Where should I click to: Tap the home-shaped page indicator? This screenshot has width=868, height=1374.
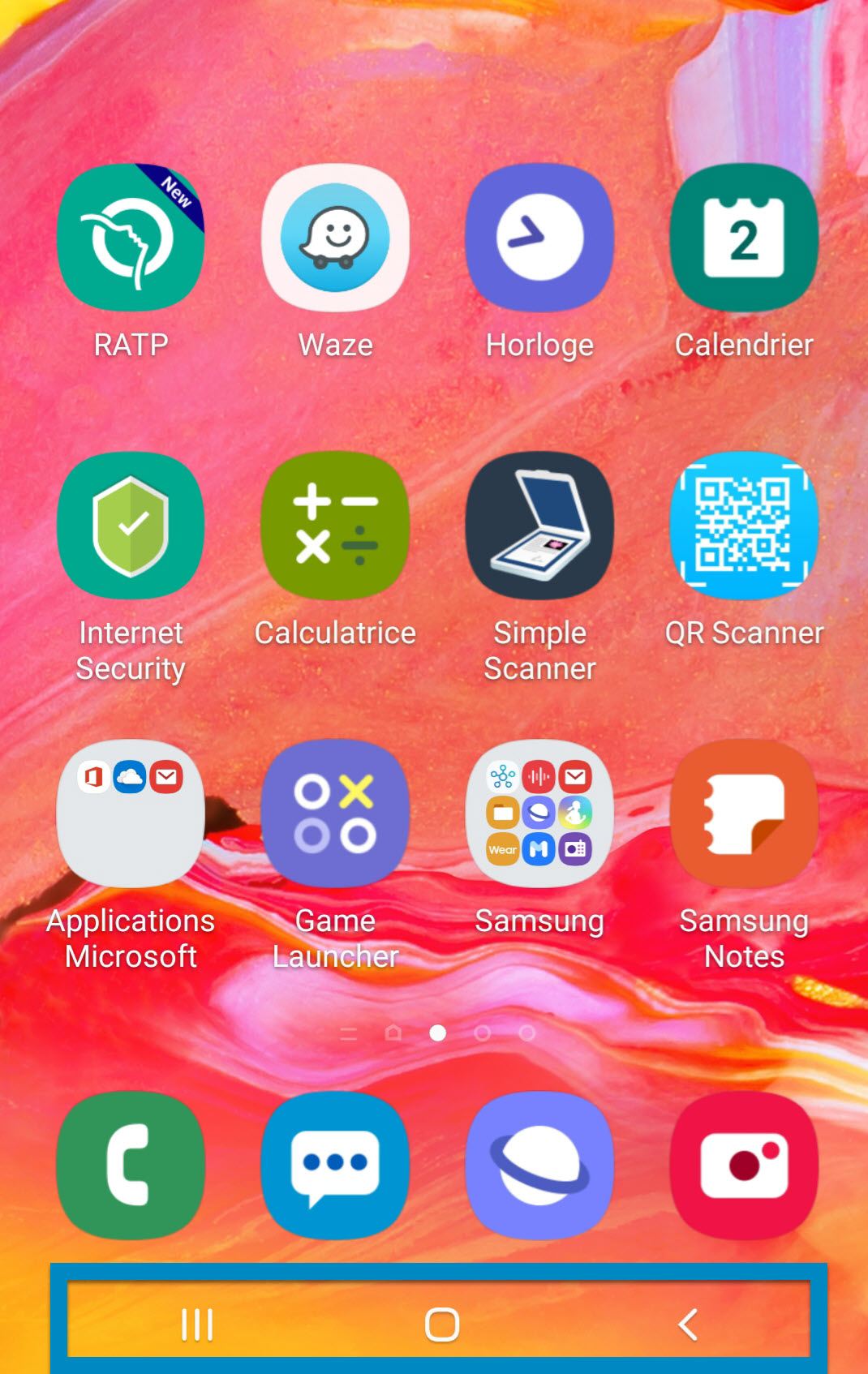pos(393,1033)
